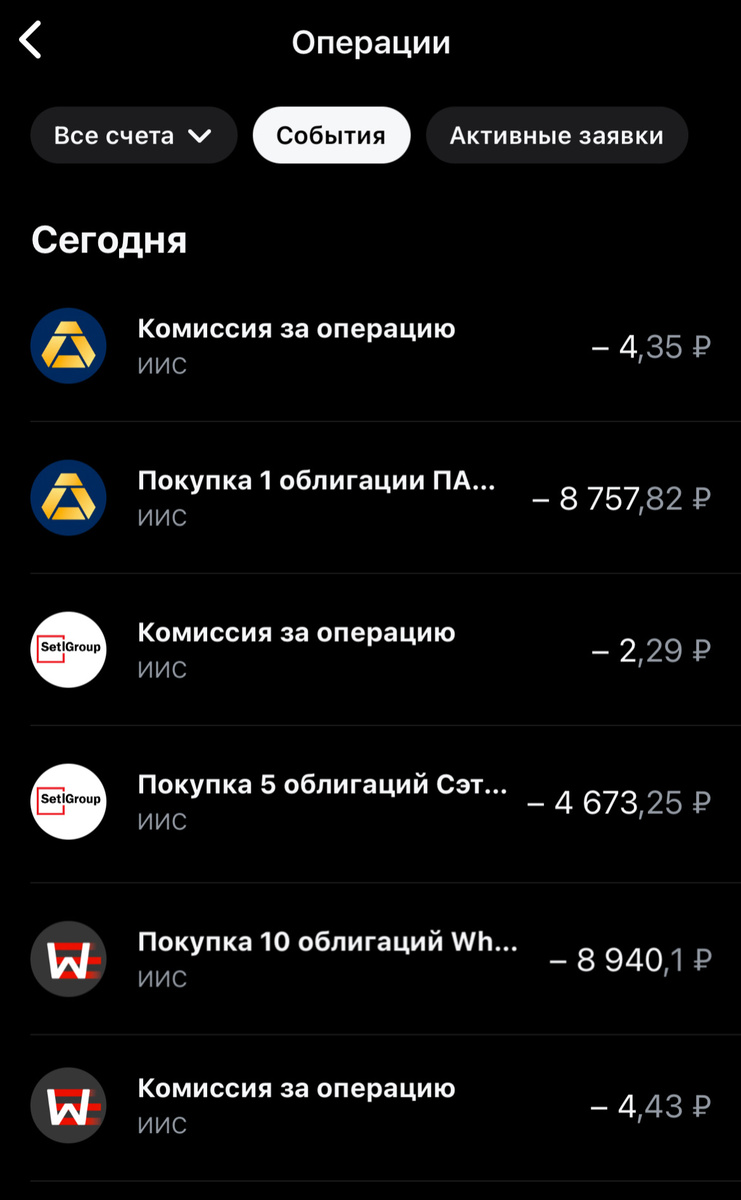The image size is (741, 1200).
Task: Select the События filter chip
Action: pyautogui.click(x=331, y=136)
